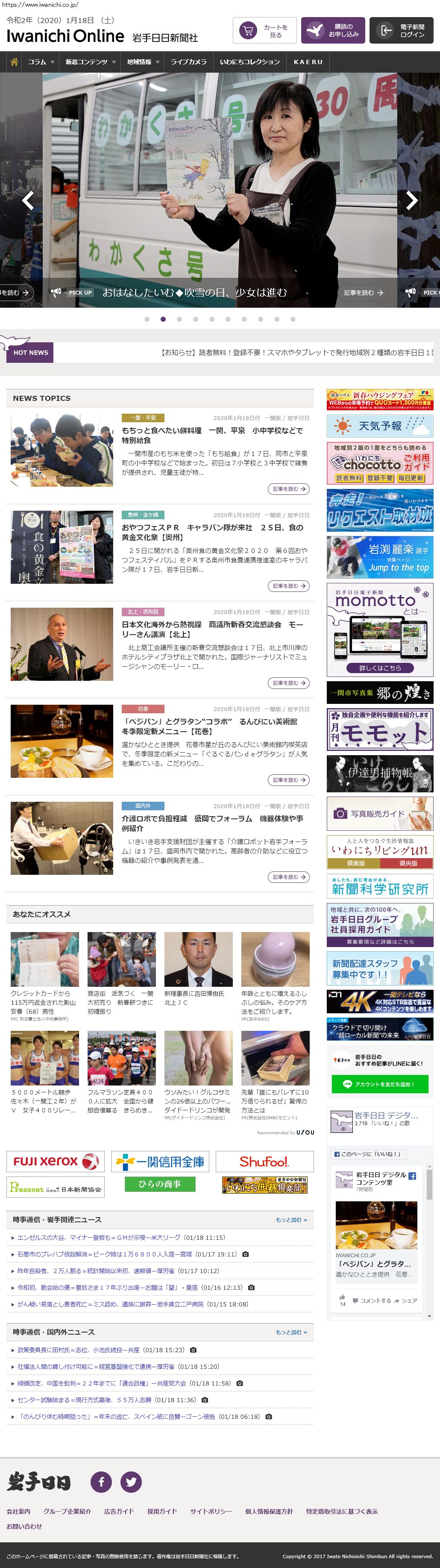
Task: Open 電子新聞ログイン login
Action: tap(401, 31)
